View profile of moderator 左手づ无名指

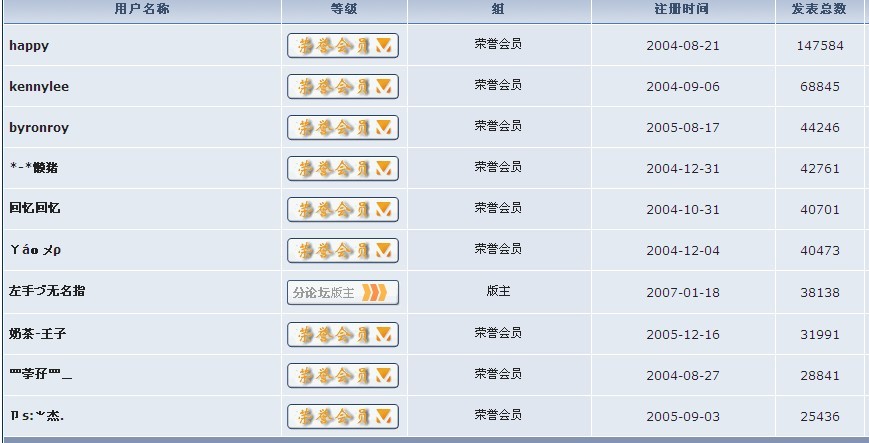point(47,291)
